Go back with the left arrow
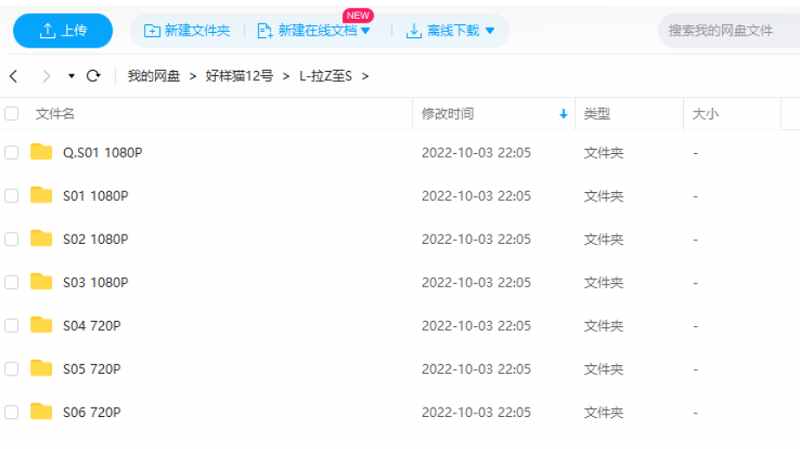 point(14,76)
